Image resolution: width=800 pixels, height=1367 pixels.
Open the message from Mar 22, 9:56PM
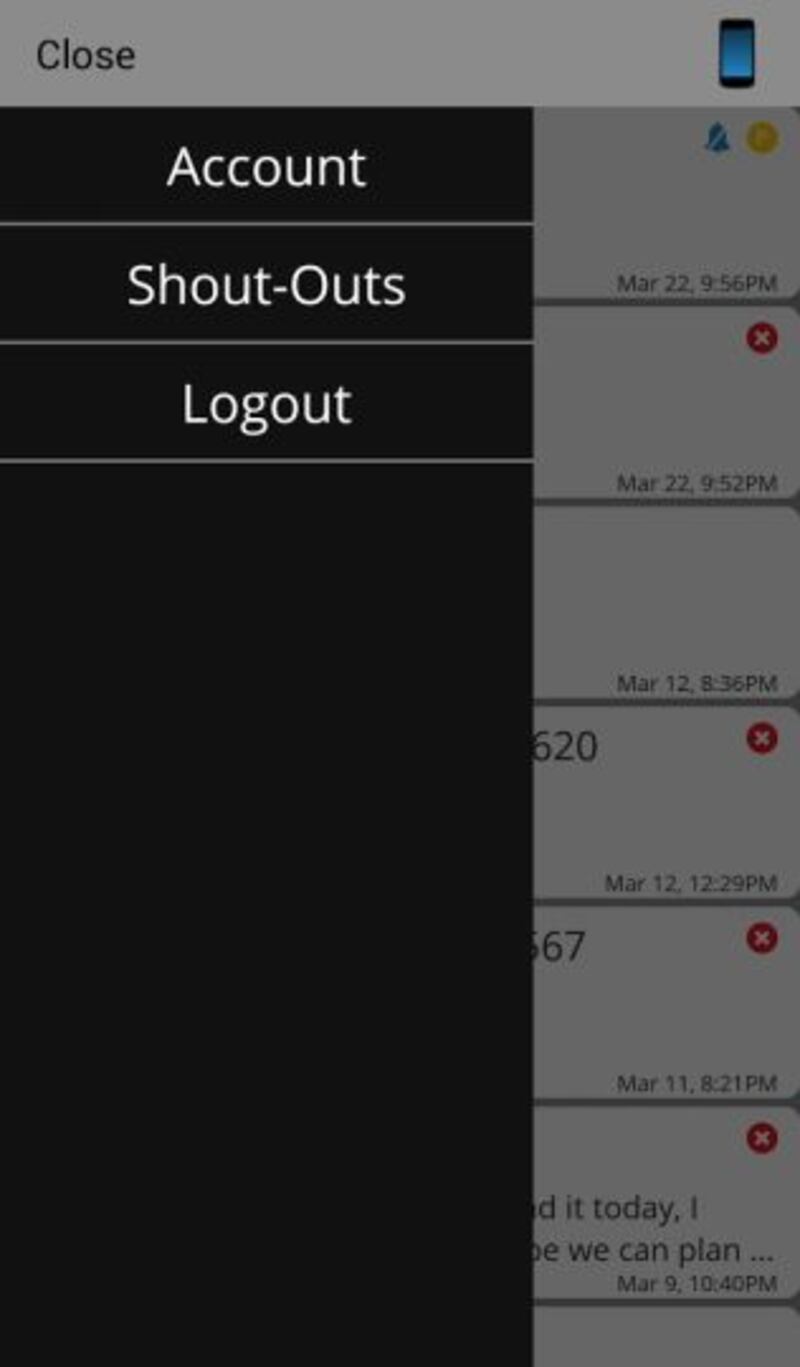click(x=666, y=203)
